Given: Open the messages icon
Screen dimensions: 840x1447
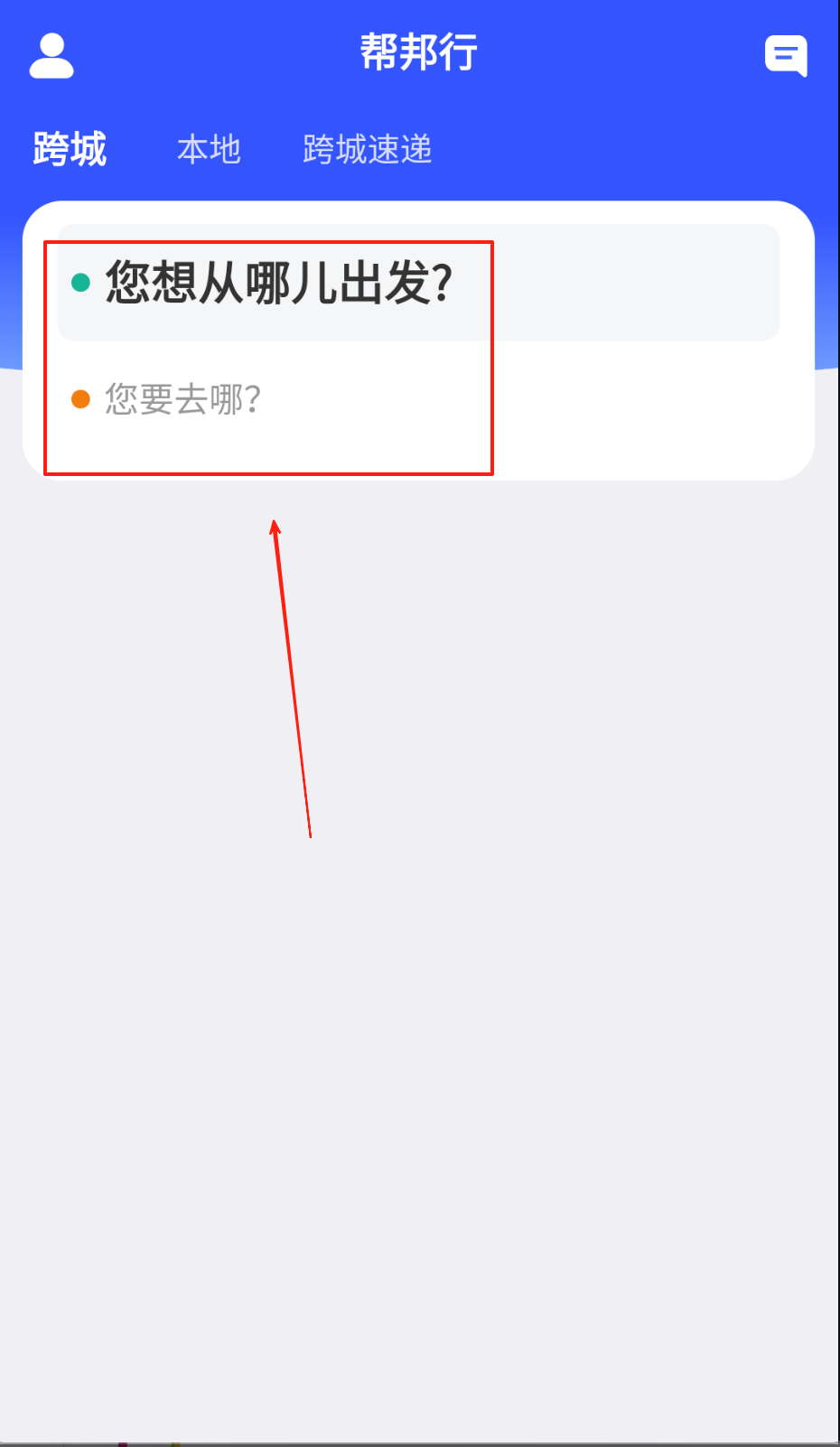Looking at the screenshot, I should pos(785,56).
